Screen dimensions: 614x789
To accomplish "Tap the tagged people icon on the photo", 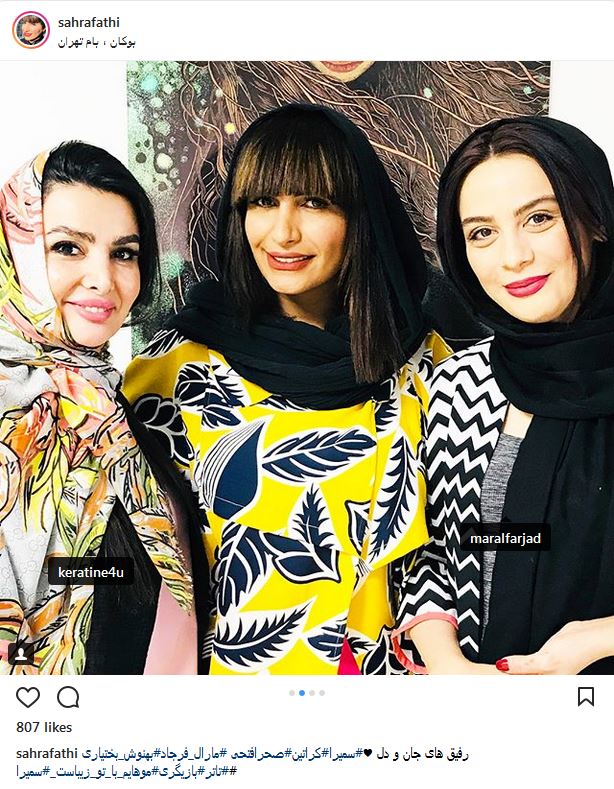I will tap(21, 654).
